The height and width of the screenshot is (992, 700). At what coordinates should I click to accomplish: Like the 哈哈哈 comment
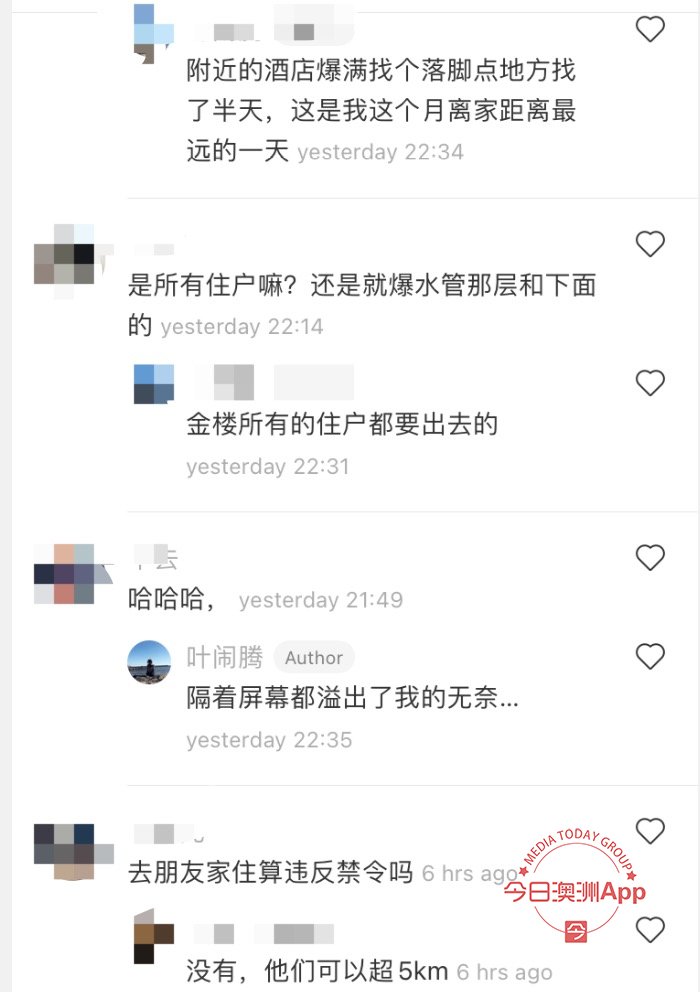point(650,557)
